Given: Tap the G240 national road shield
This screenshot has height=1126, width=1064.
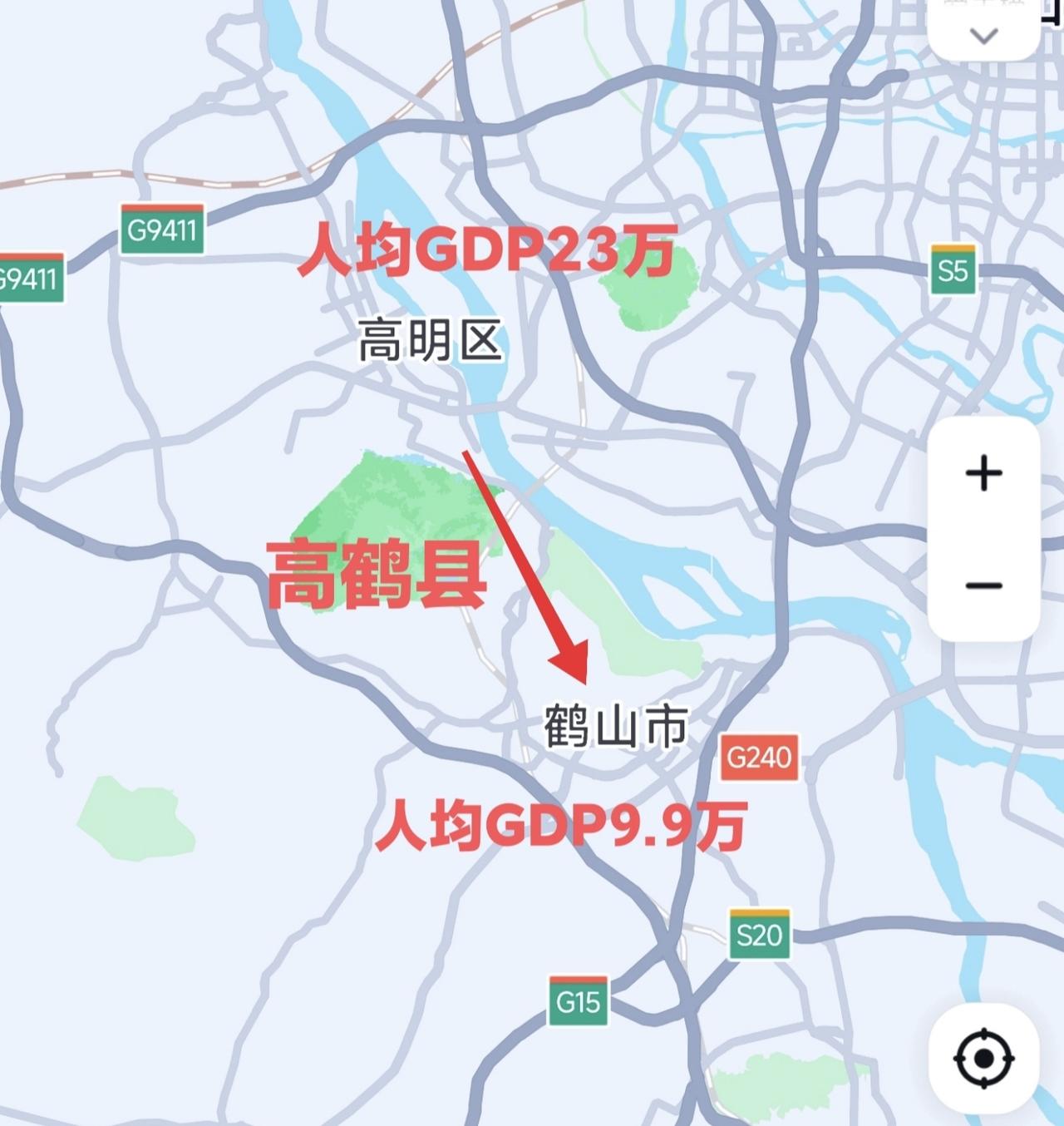Looking at the screenshot, I should coord(759,757).
